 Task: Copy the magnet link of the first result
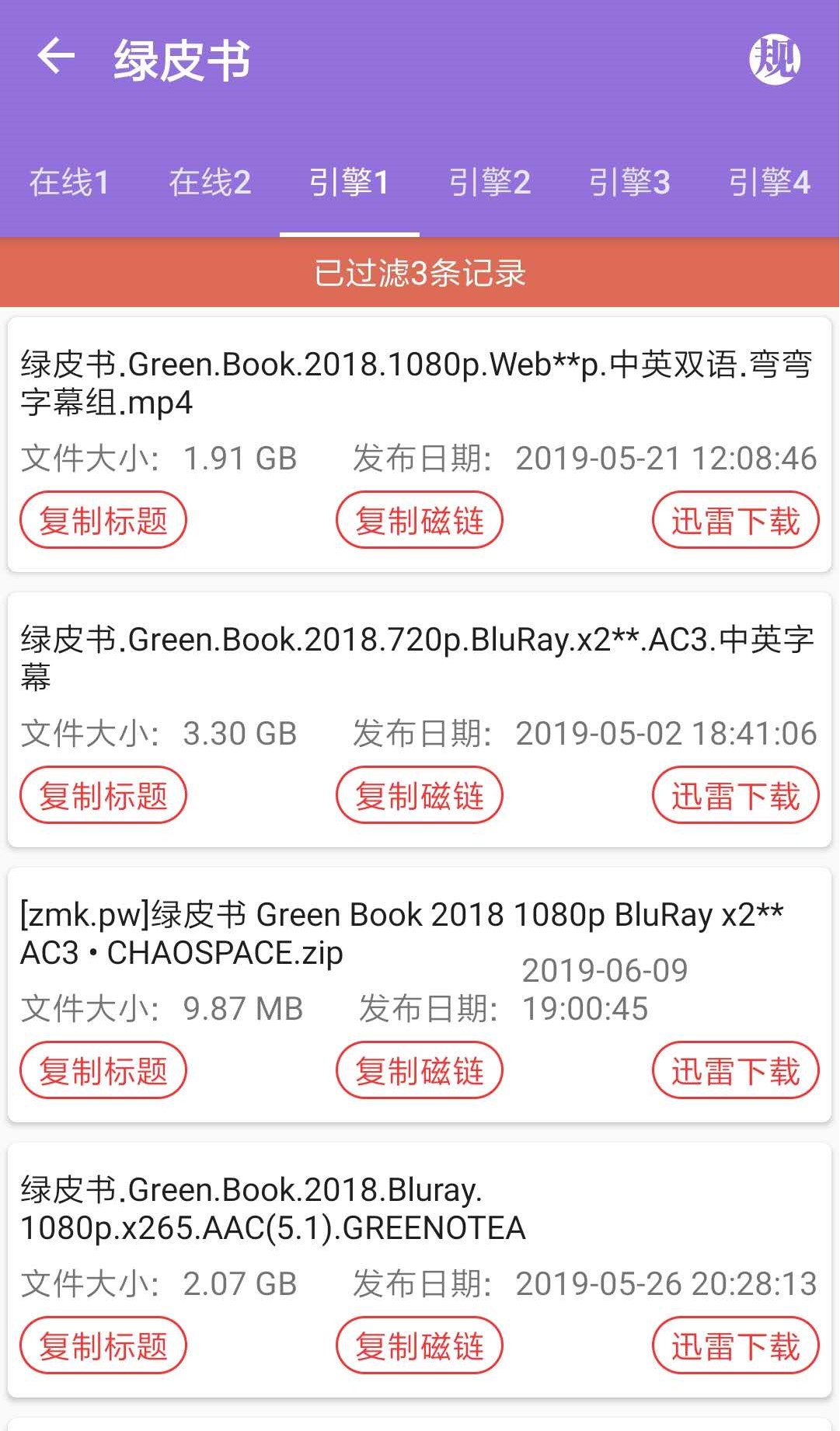pos(419,521)
